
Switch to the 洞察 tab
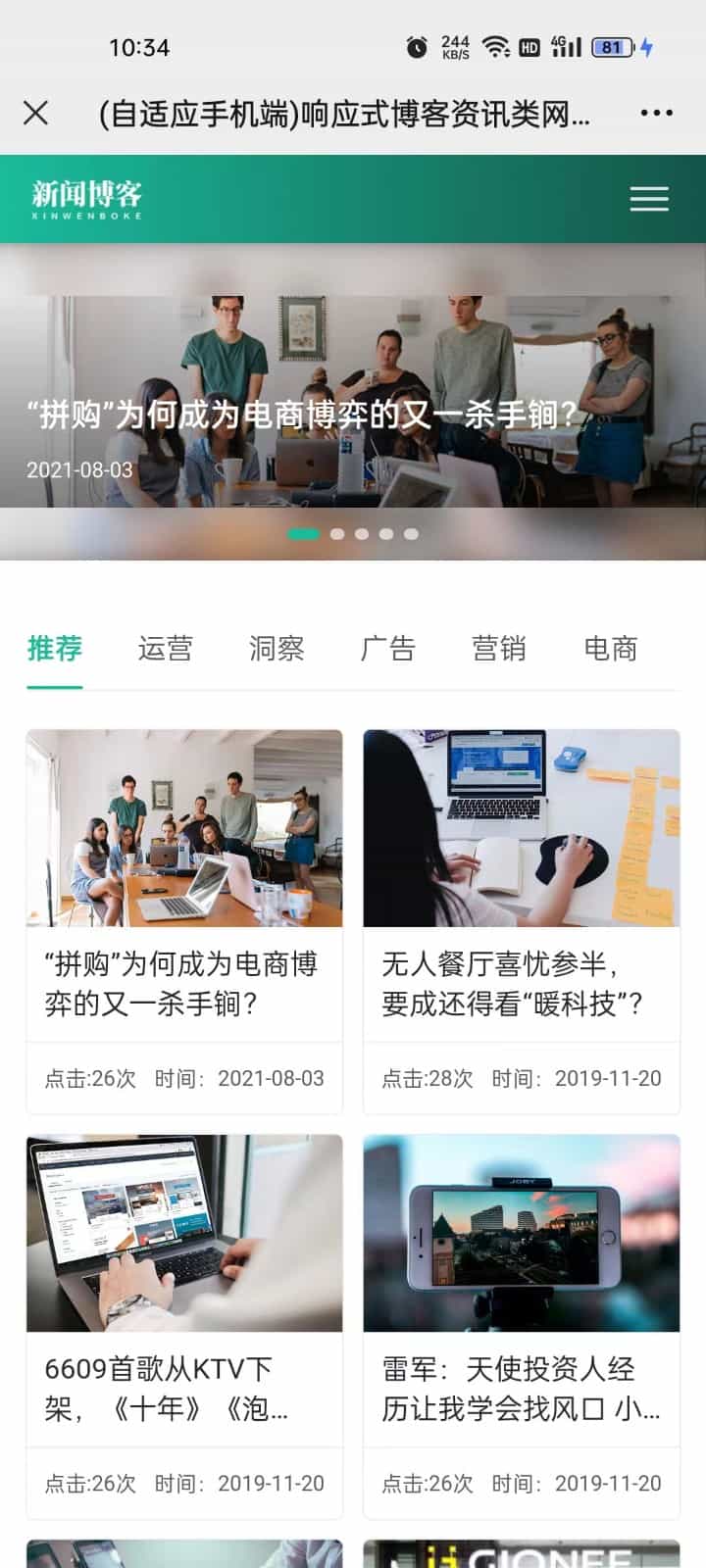(x=277, y=649)
